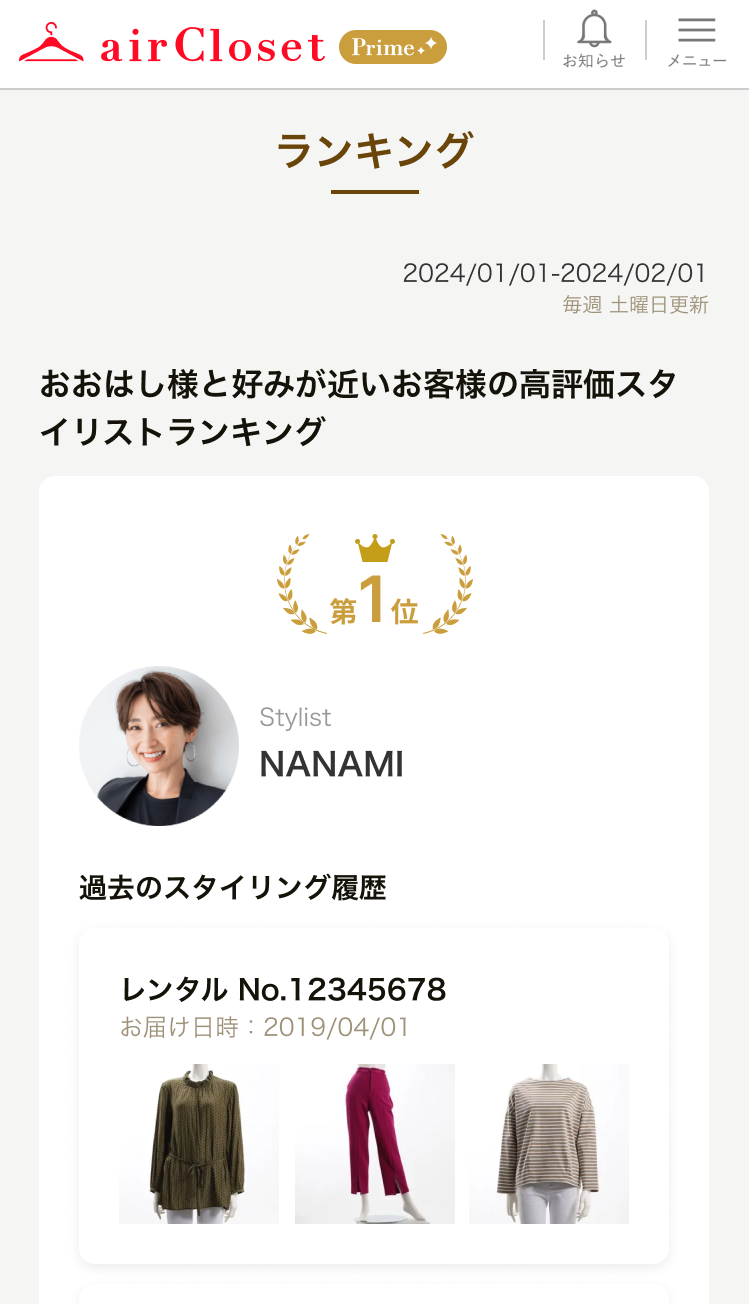Open stylist NANAMI's profile photo

159,746
